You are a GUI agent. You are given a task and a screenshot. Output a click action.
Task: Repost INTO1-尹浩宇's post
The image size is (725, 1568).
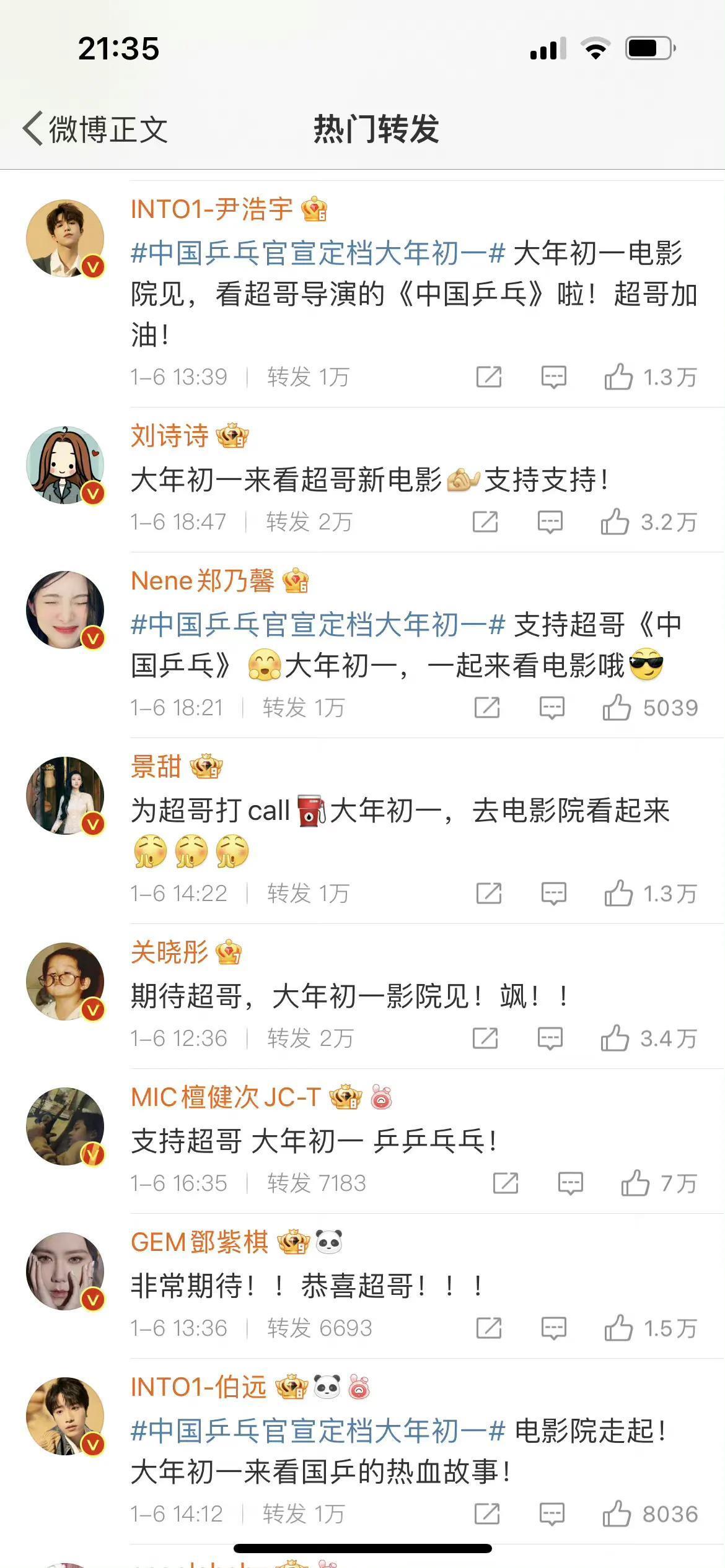pos(489,377)
